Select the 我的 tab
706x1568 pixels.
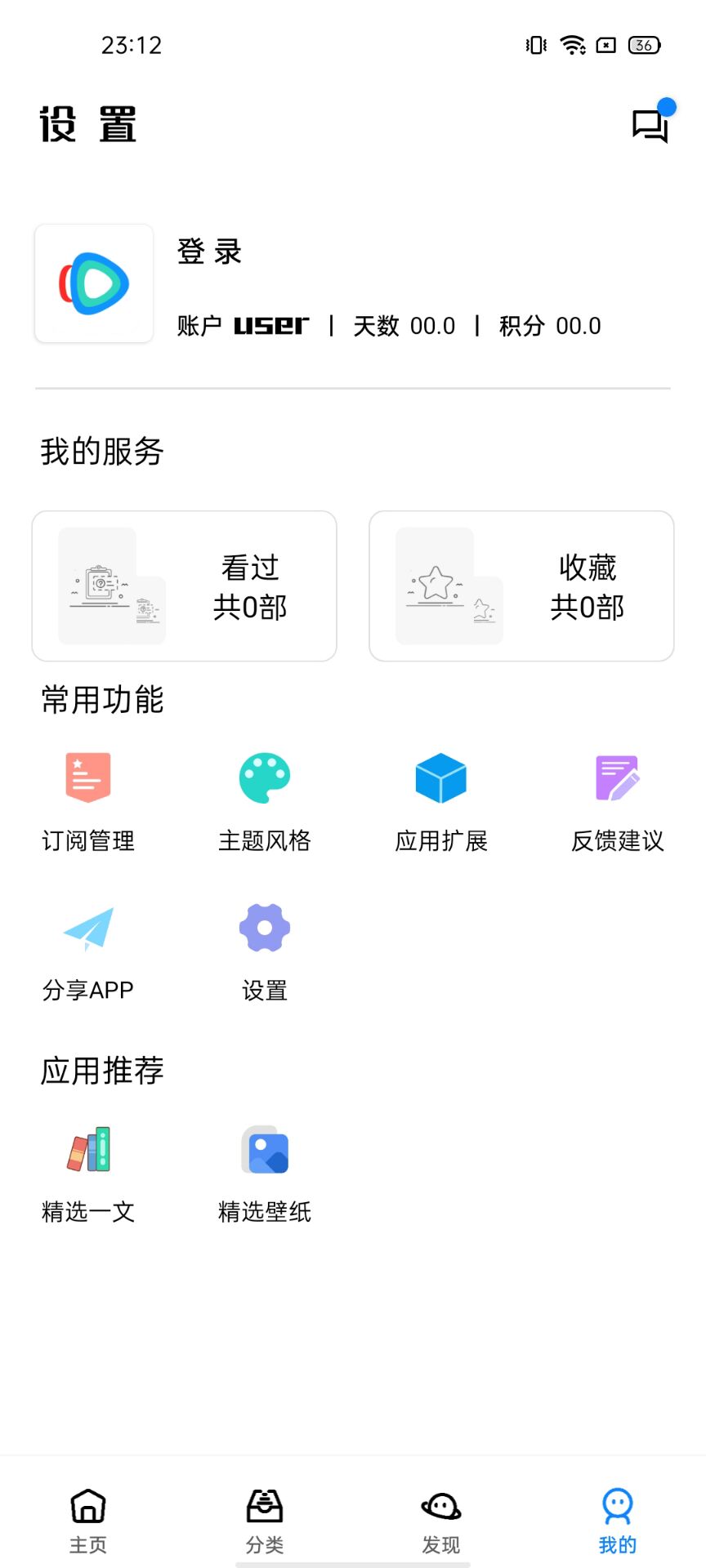pos(618,1519)
